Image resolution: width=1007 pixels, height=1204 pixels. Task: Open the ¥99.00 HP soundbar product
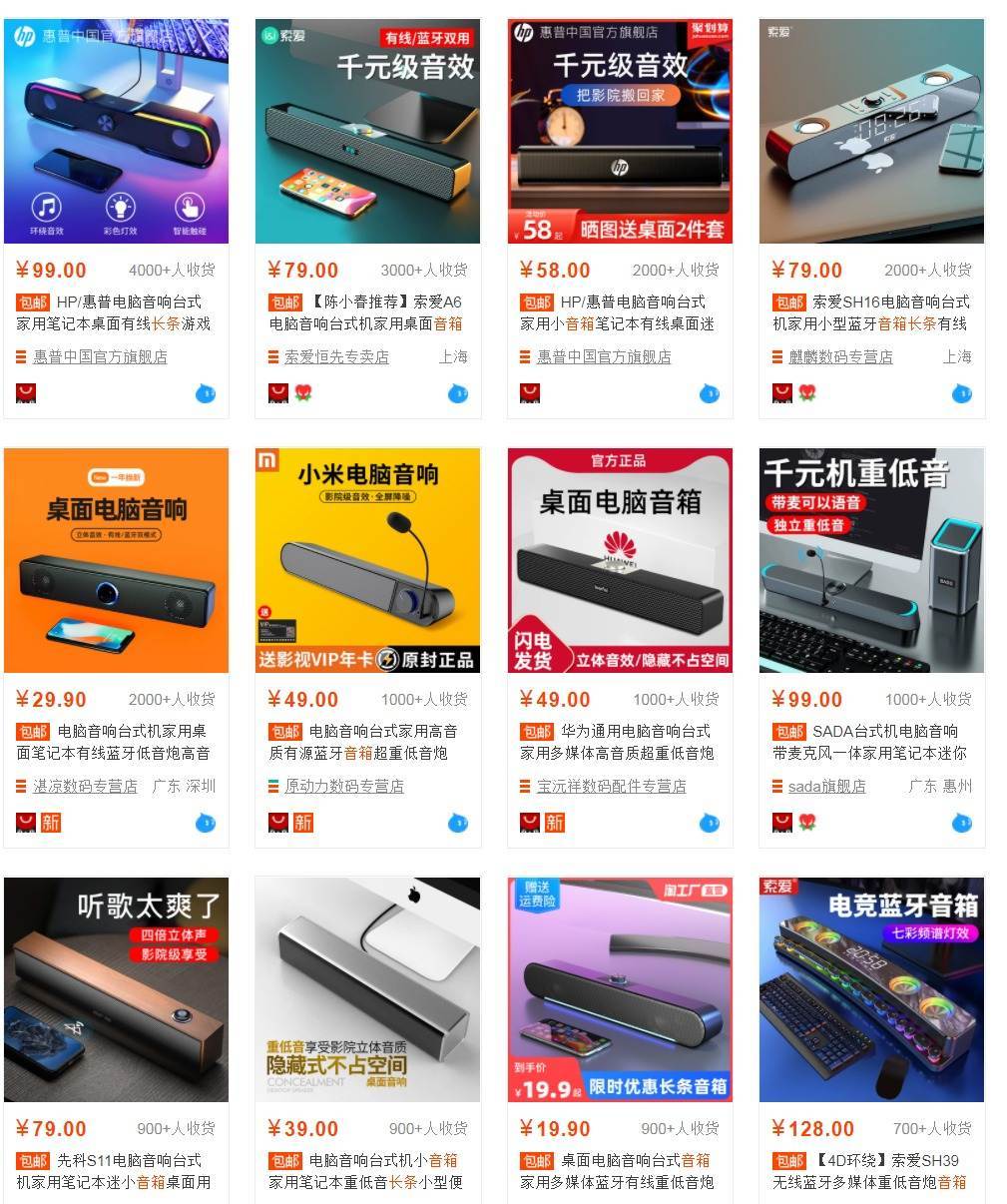[116, 131]
